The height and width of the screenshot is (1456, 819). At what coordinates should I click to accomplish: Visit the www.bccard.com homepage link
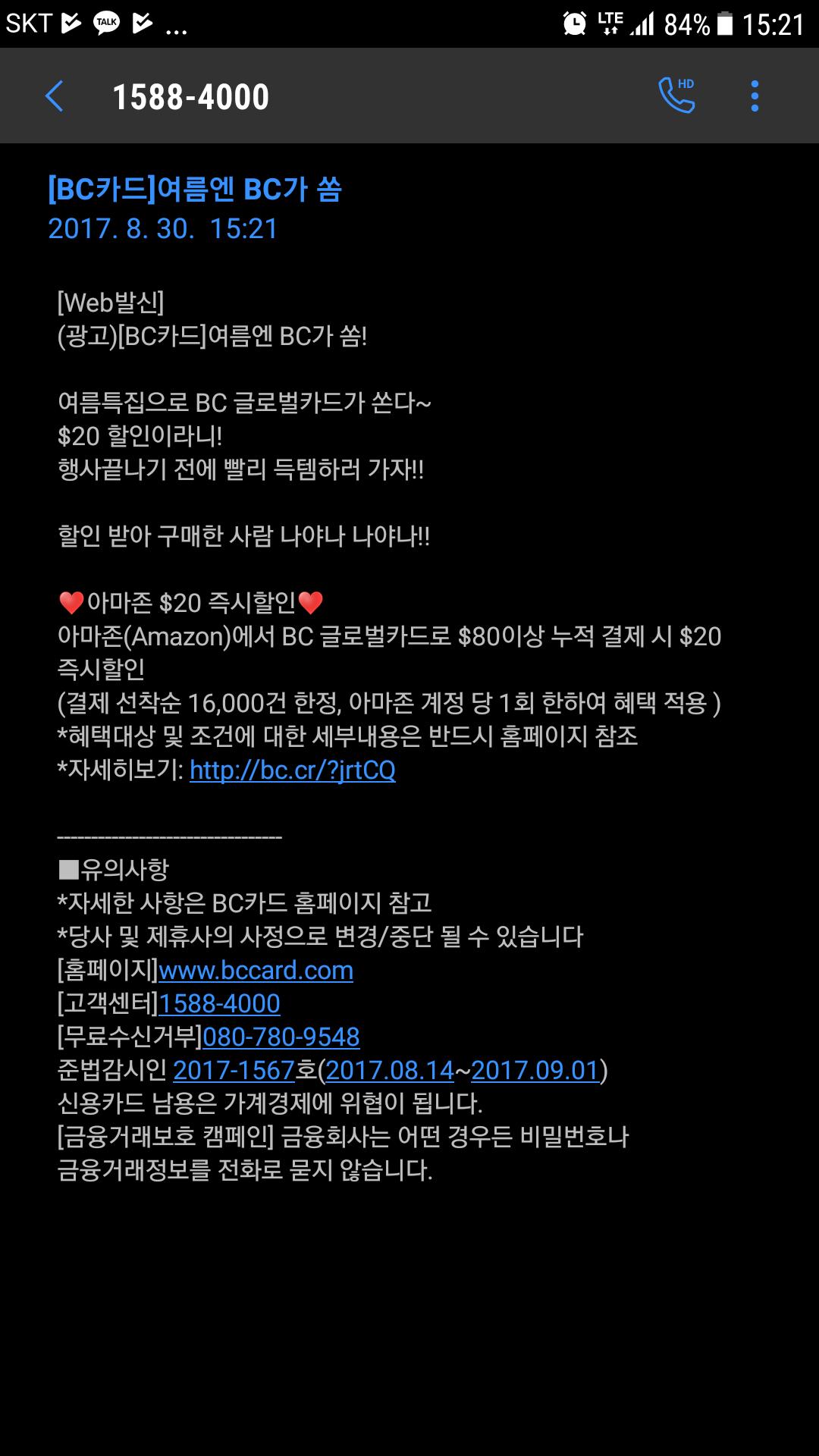[x=256, y=970]
